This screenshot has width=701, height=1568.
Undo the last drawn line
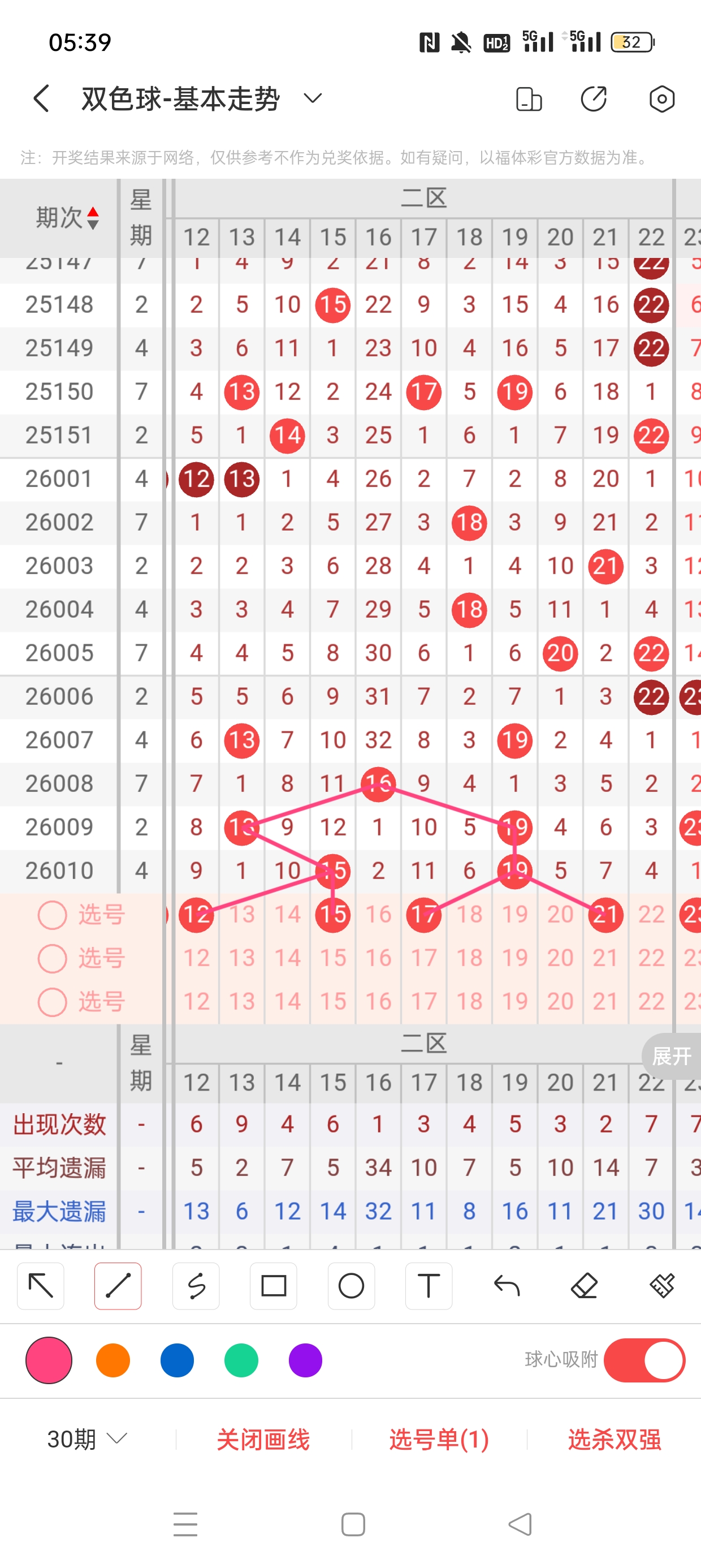507,1286
